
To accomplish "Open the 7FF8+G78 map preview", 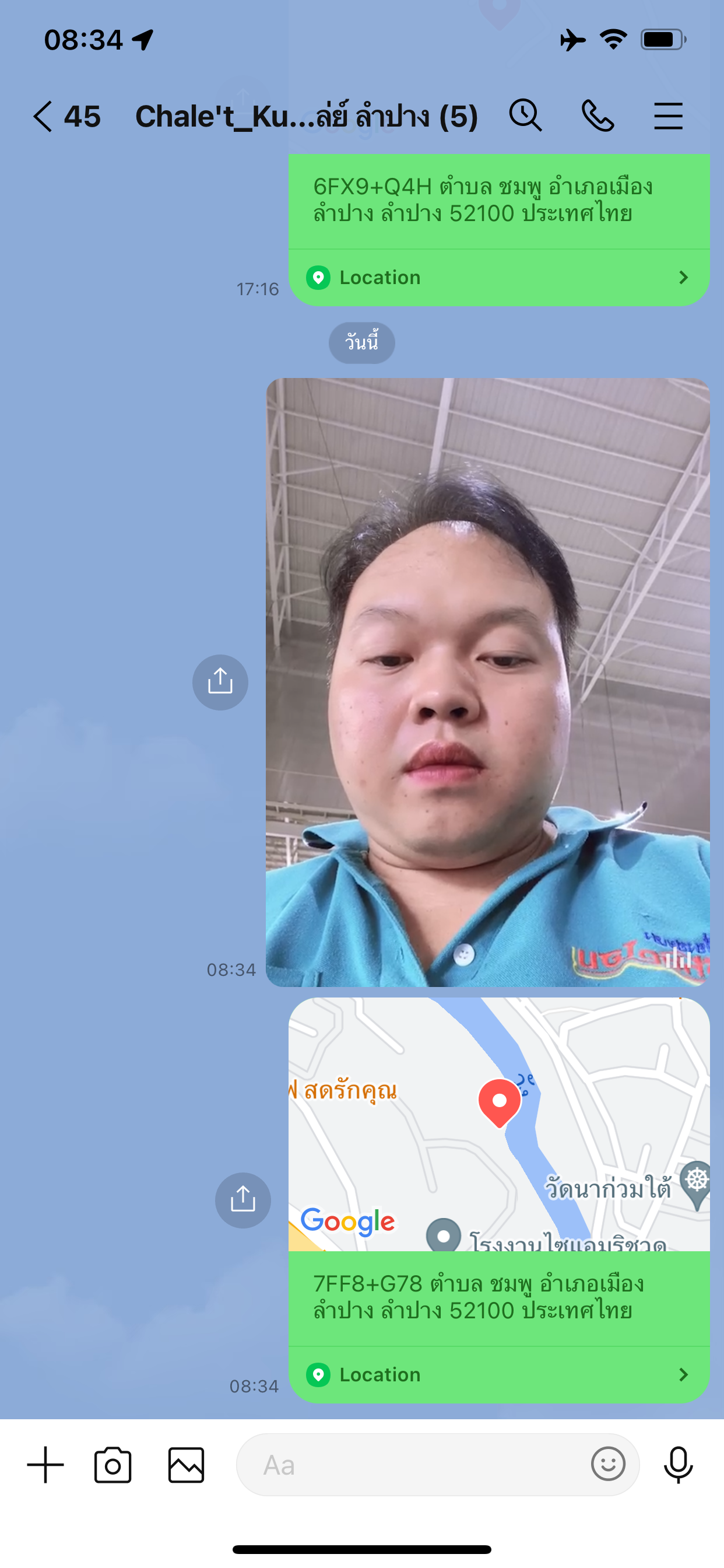I will point(499,1123).
